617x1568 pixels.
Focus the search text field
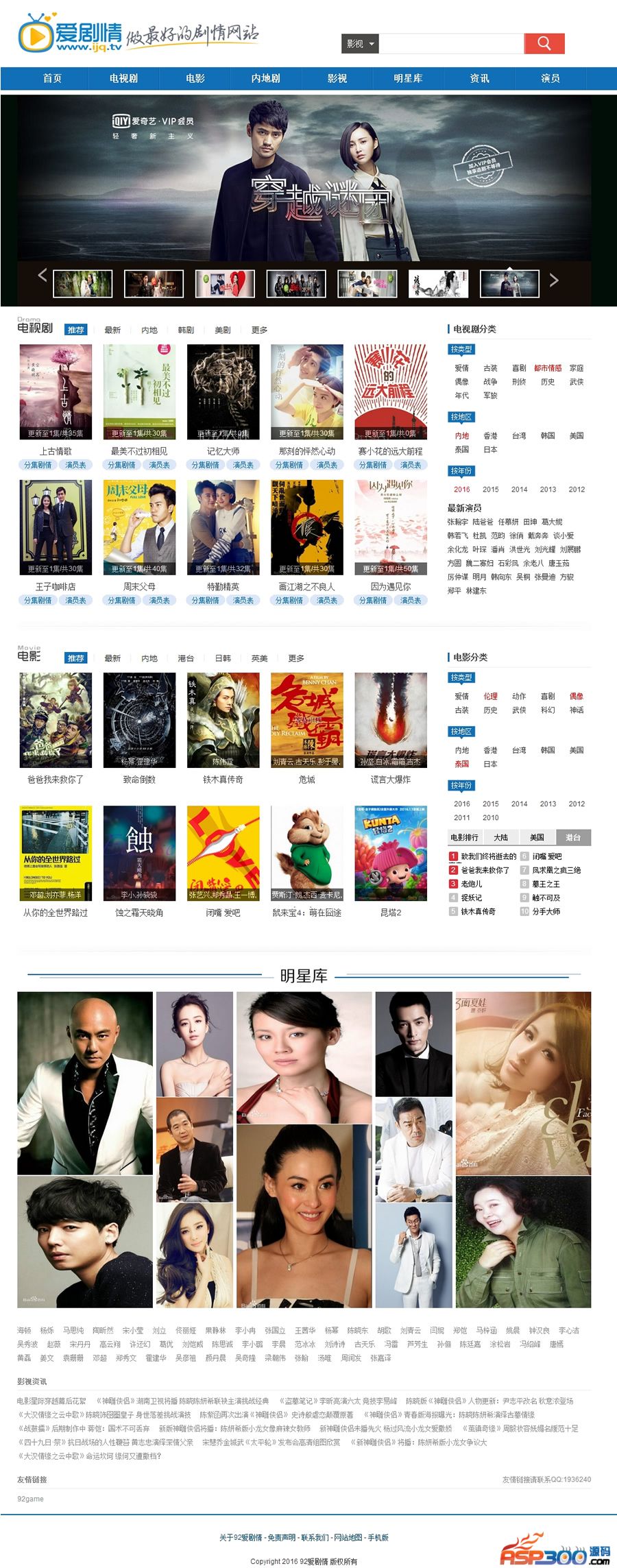pos(452,44)
